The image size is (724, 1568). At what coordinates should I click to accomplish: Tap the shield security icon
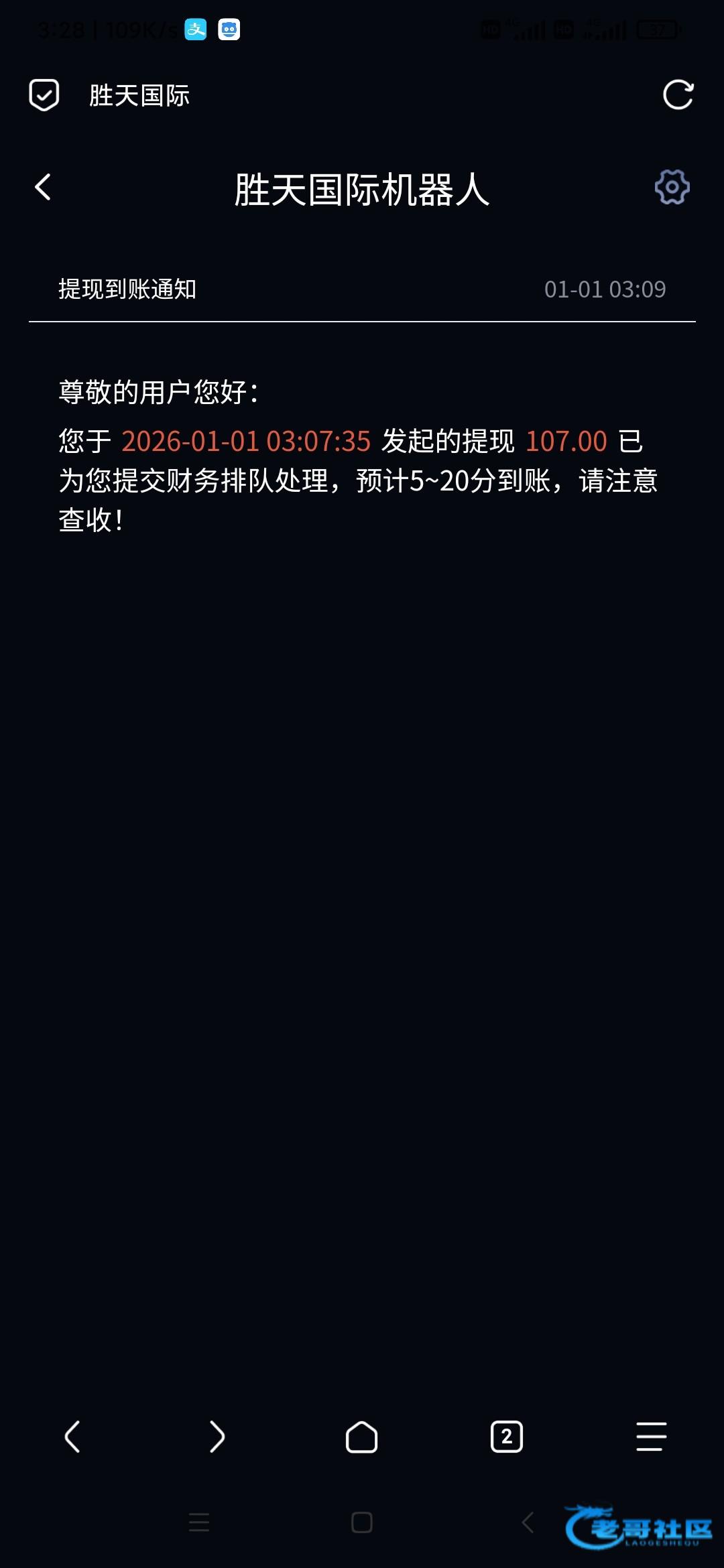pyautogui.click(x=44, y=94)
